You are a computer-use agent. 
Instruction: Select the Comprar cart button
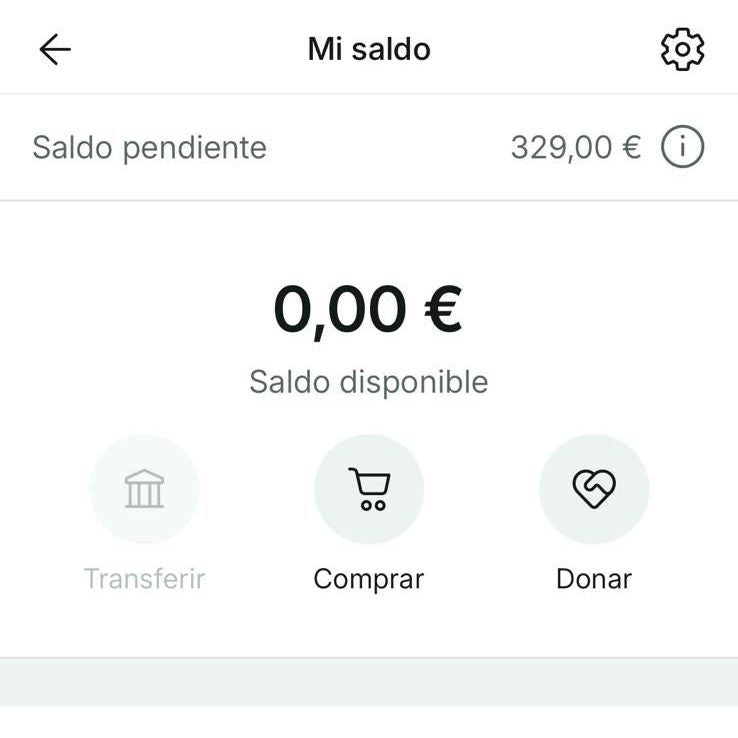[x=369, y=489]
